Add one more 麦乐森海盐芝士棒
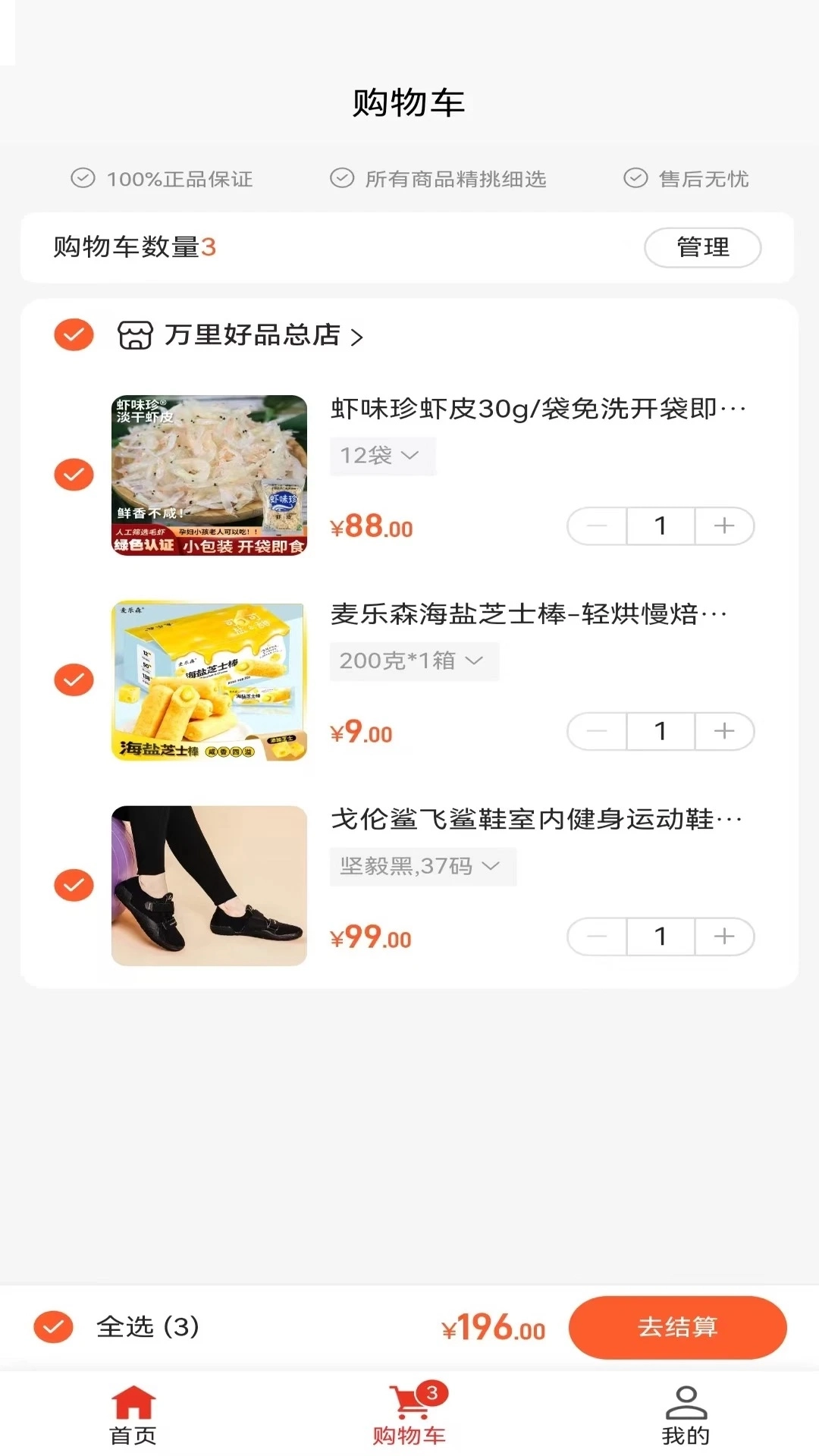 tap(724, 731)
